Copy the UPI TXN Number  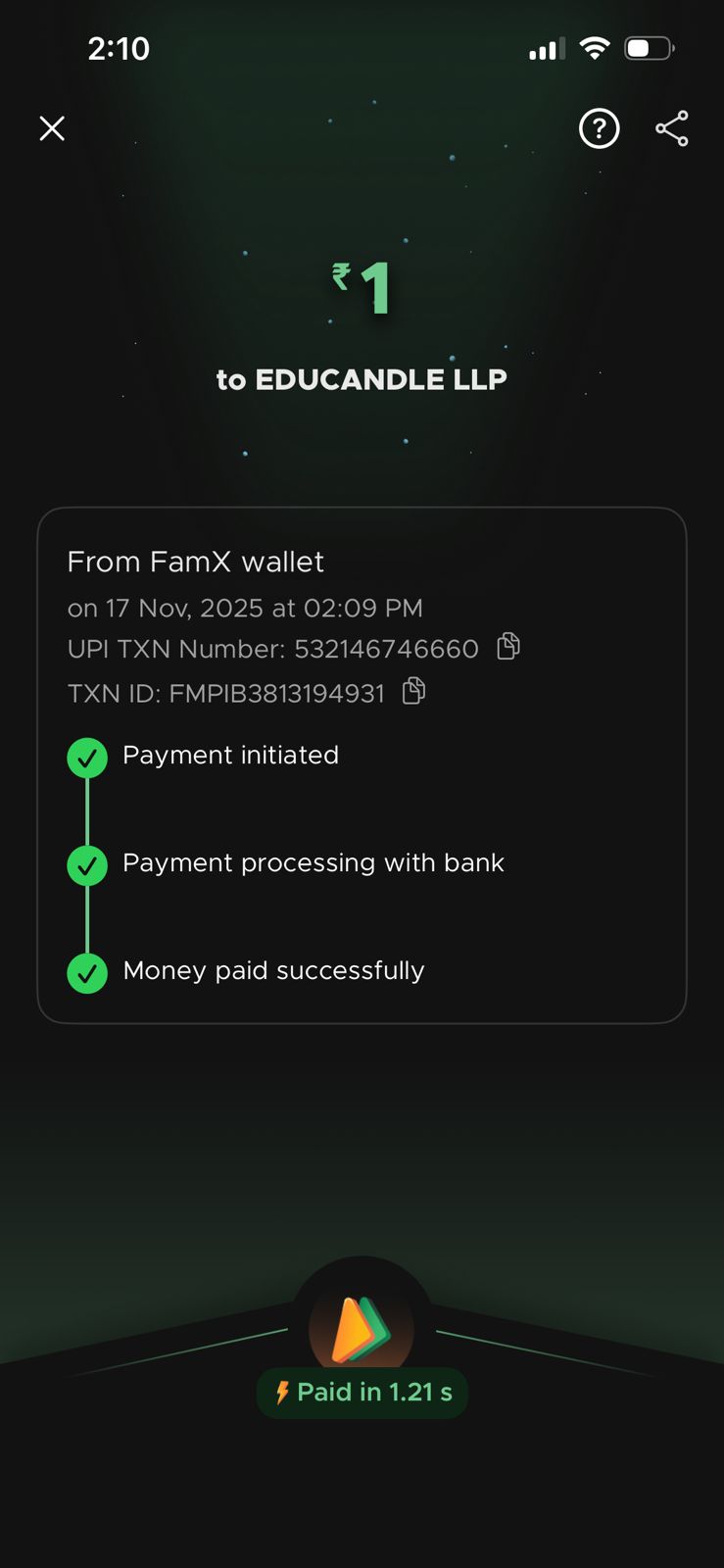(x=508, y=647)
